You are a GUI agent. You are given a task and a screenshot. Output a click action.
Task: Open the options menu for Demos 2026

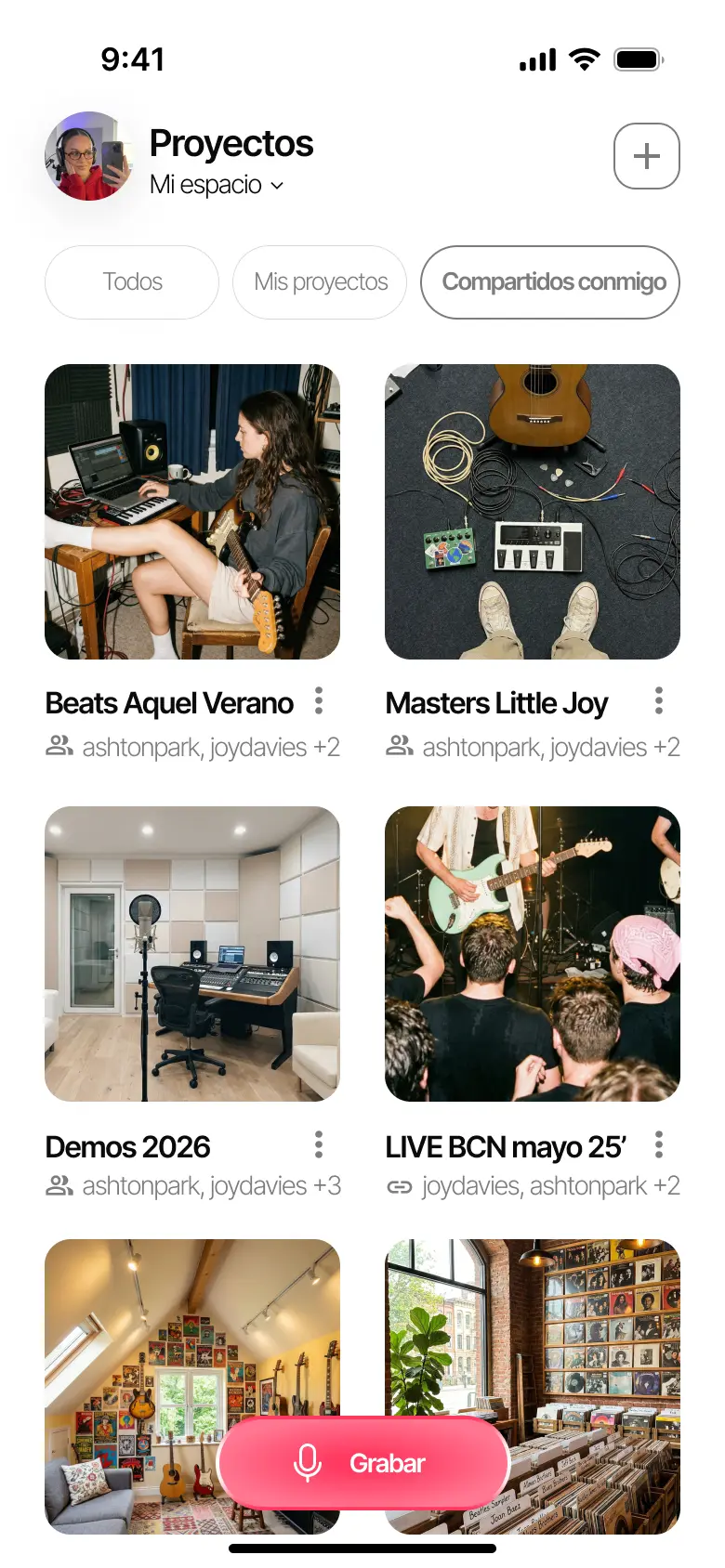coord(318,1145)
